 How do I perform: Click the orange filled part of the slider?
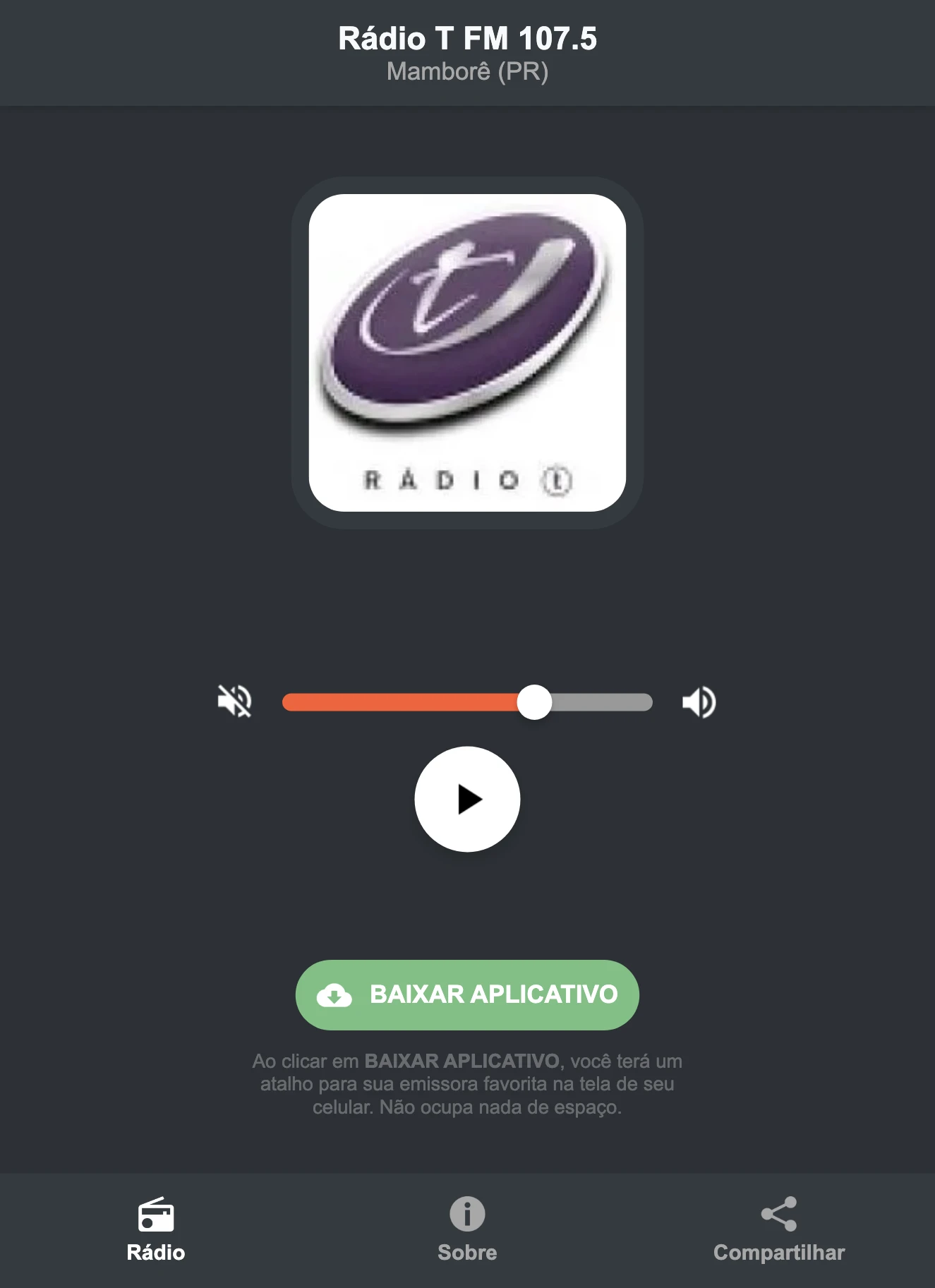point(402,701)
